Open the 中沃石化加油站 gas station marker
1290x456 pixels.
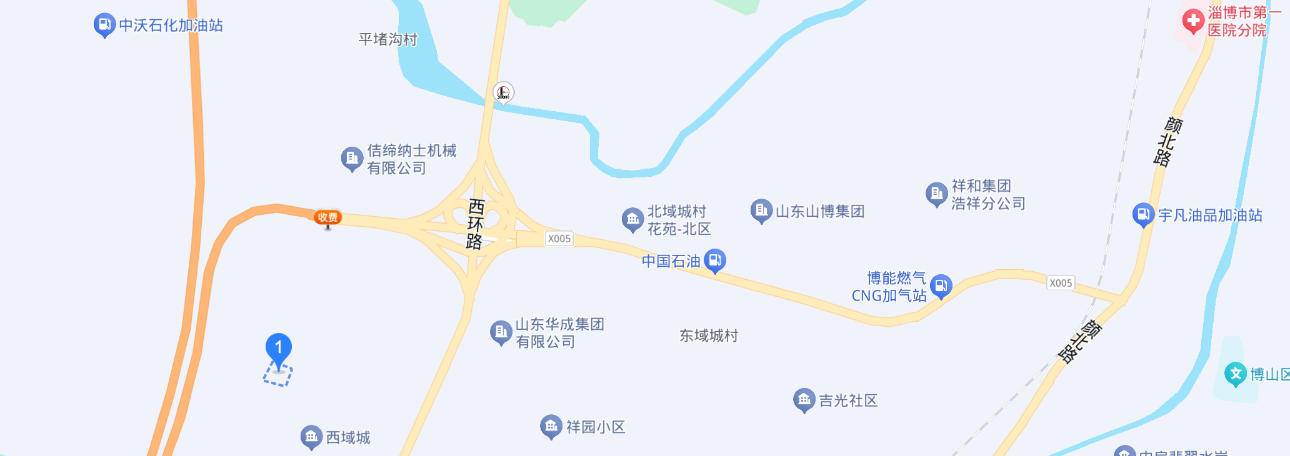pyautogui.click(x=104, y=25)
